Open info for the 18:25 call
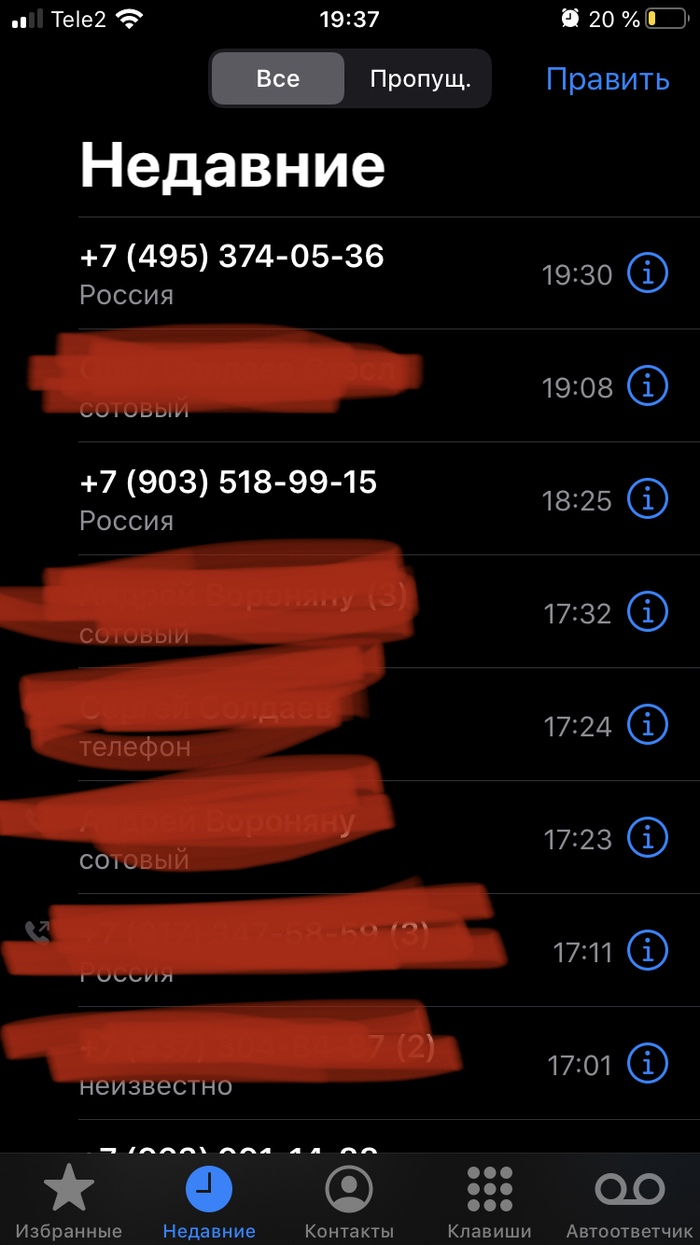The height and width of the screenshot is (1245, 700). (647, 498)
